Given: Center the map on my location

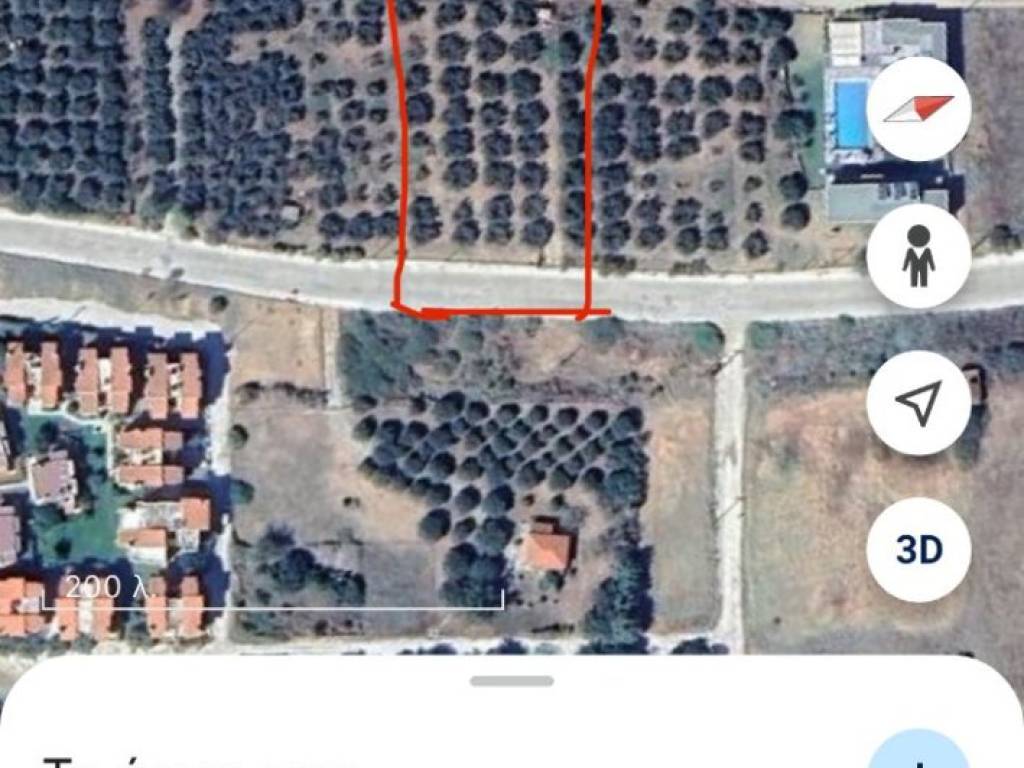Looking at the screenshot, I should [x=918, y=402].
